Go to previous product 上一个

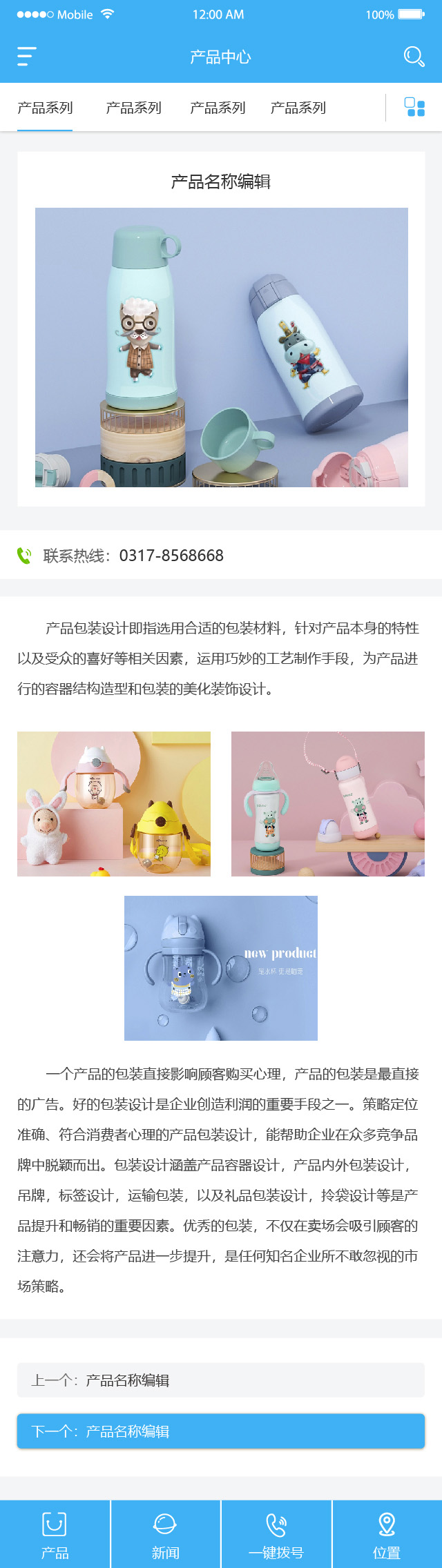pyautogui.click(x=221, y=1380)
